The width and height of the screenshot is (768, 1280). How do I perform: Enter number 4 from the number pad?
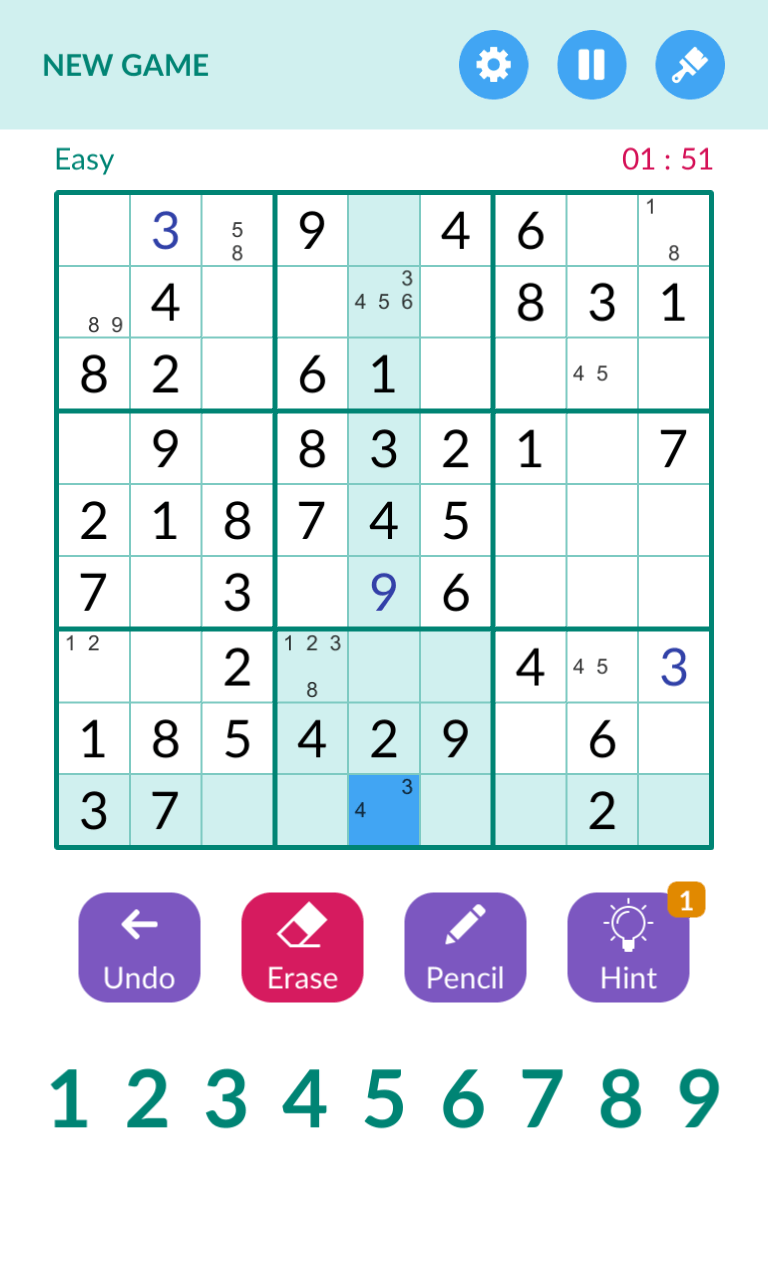click(305, 1098)
